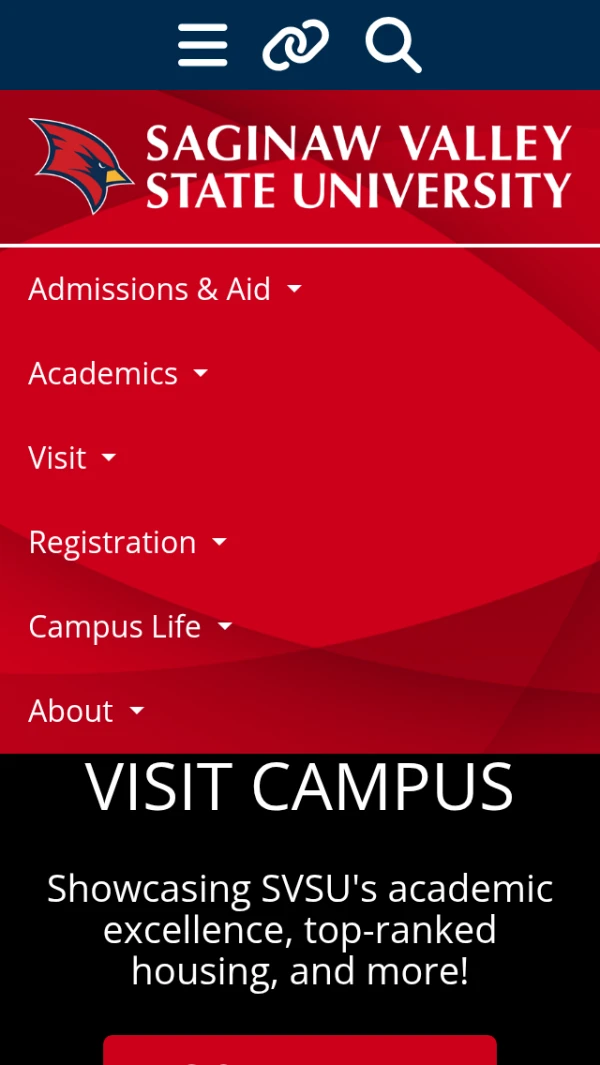Tap the red button under Visit Campus
The width and height of the screenshot is (600, 1065).
click(x=300, y=1050)
